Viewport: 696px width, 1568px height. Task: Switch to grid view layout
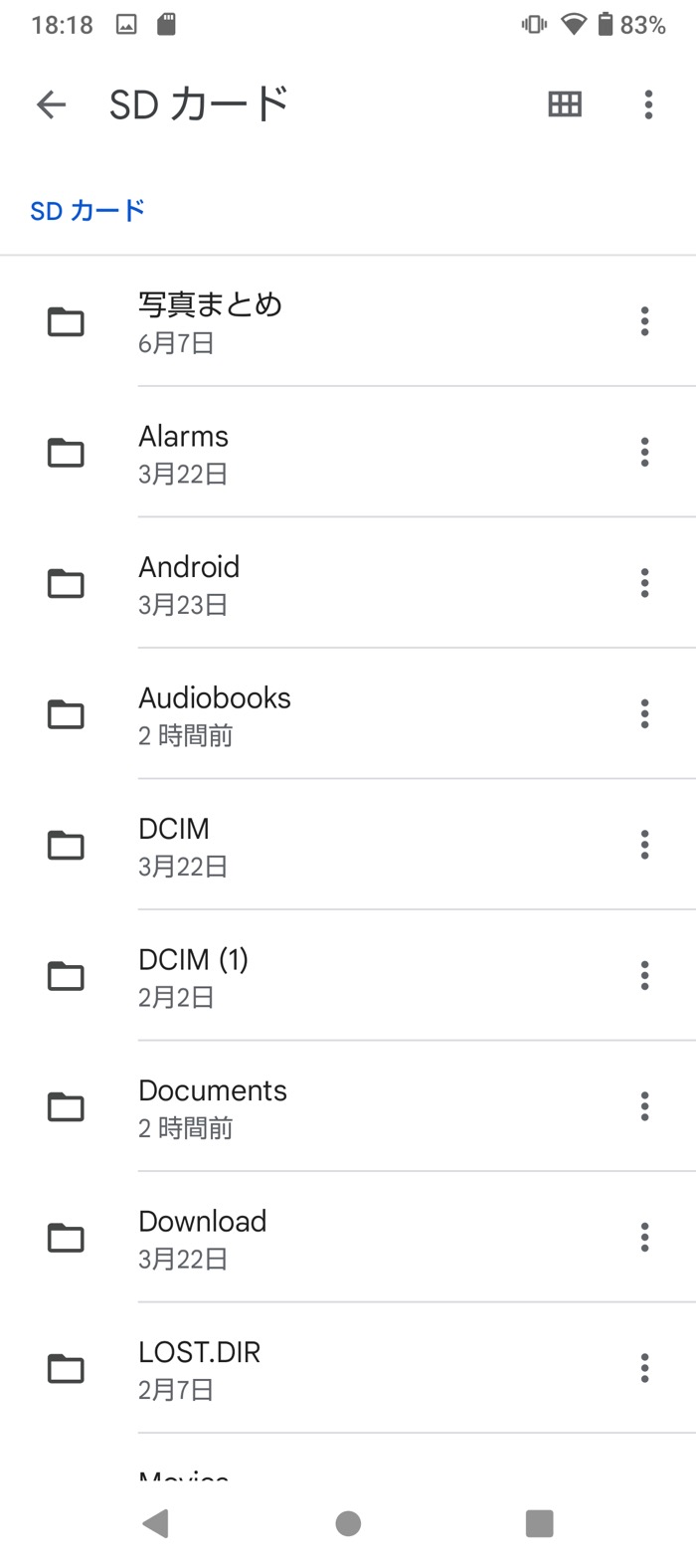[565, 104]
